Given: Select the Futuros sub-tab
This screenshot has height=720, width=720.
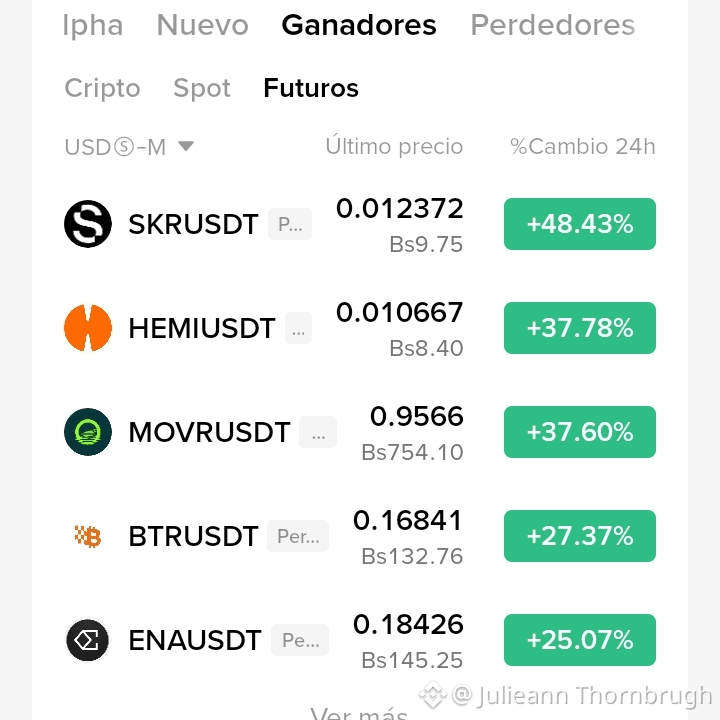Looking at the screenshot, I should coord(311,88).
